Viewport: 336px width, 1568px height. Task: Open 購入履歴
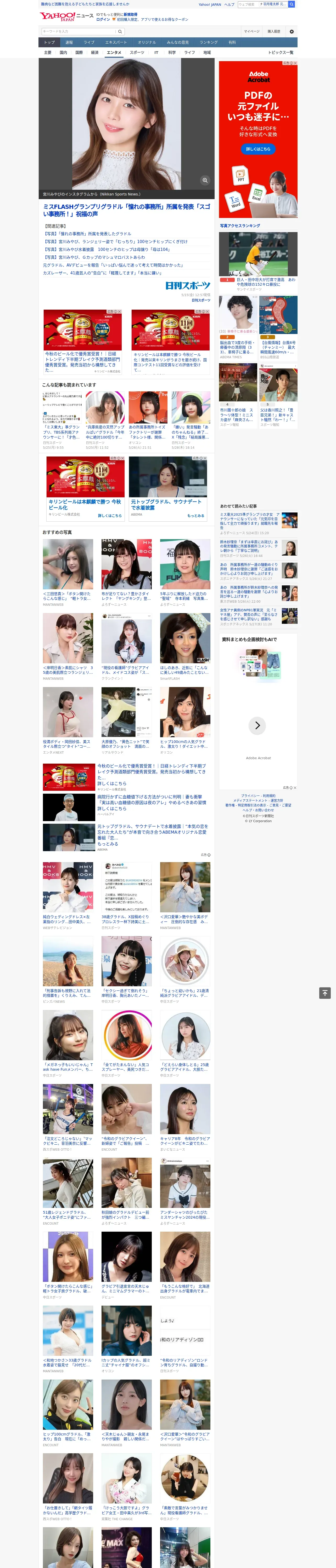[x=274, y=31]
